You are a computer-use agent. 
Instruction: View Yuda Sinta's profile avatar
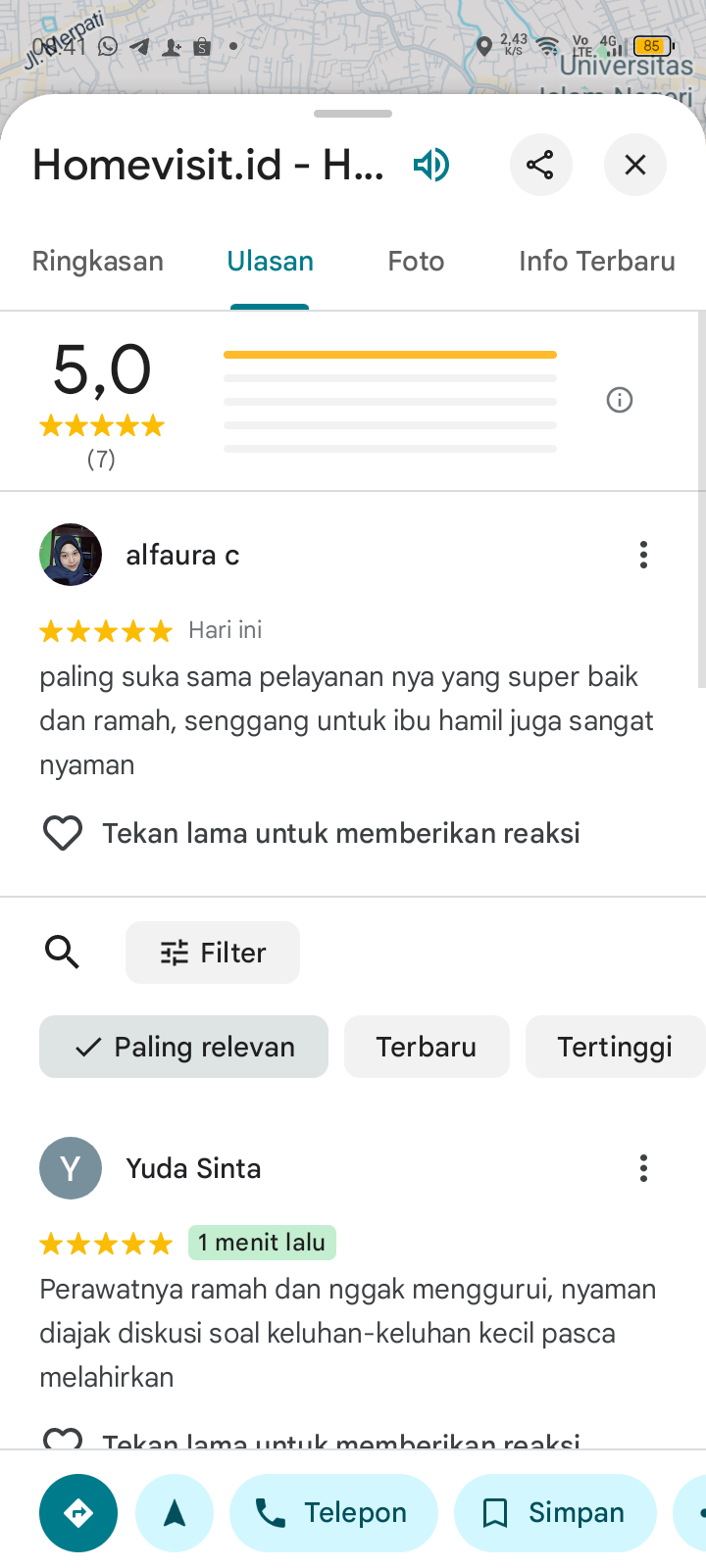click(71, 1168)
